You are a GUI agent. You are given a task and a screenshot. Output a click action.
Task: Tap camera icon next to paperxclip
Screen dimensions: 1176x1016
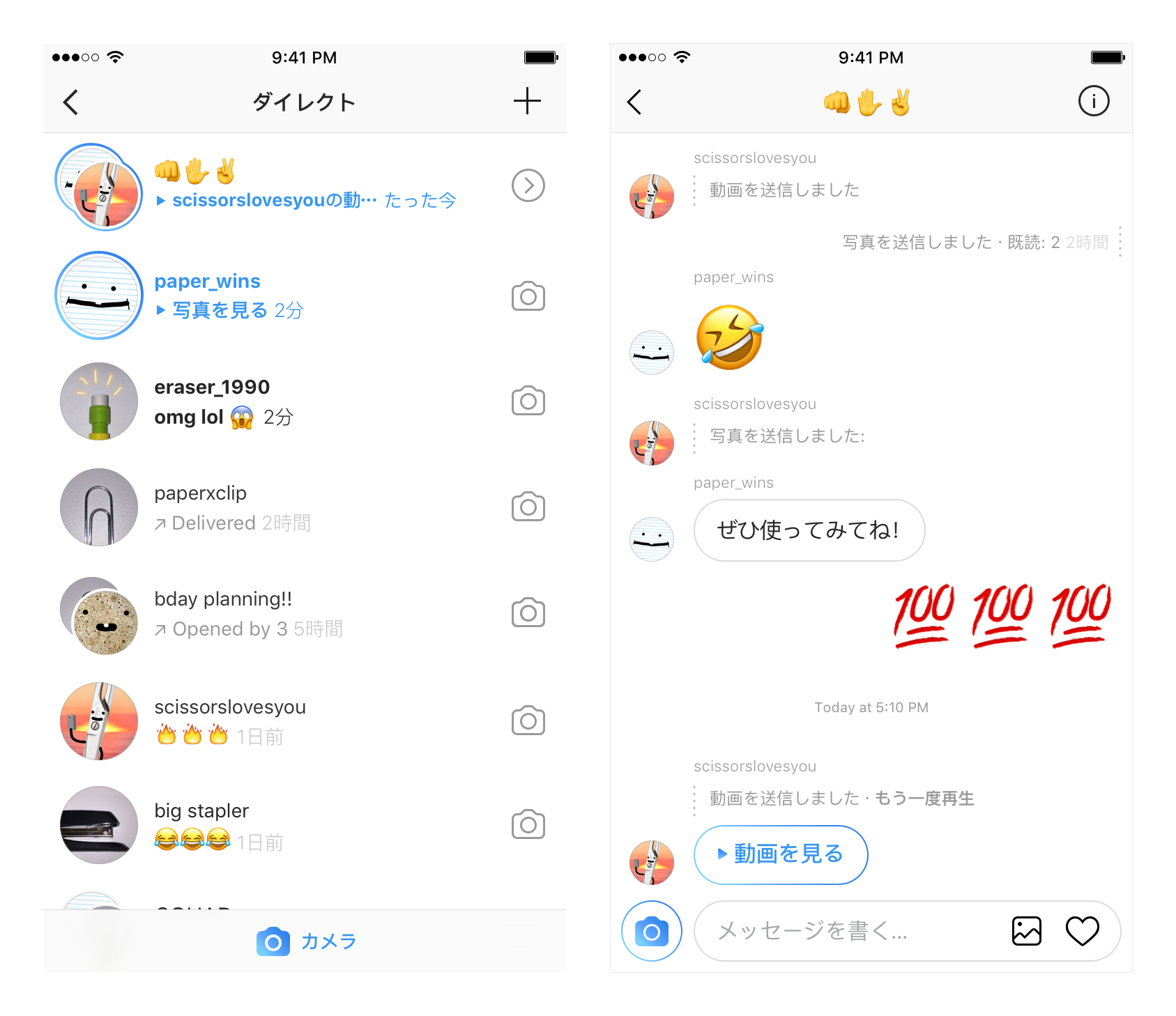528,507
